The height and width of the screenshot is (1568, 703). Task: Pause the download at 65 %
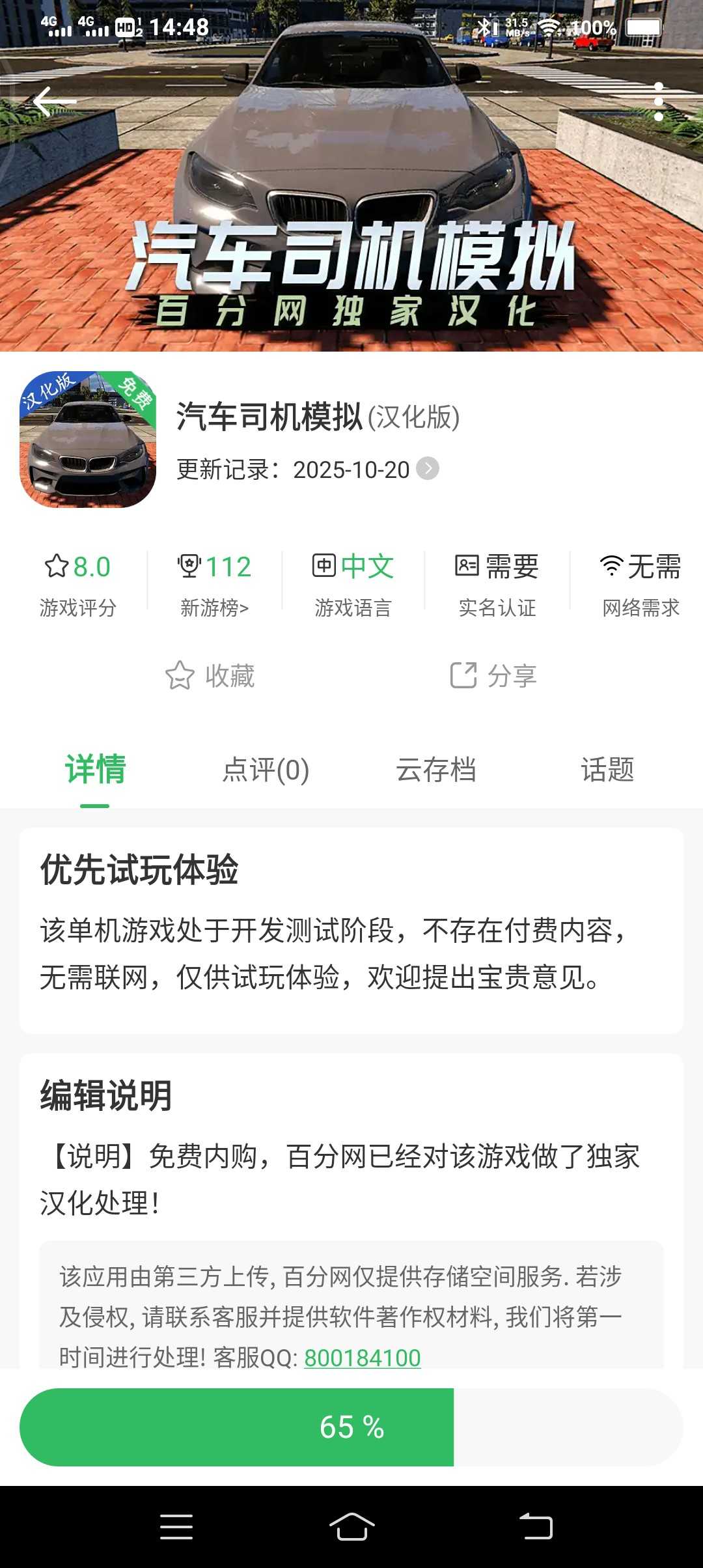tap(351, 1427)
